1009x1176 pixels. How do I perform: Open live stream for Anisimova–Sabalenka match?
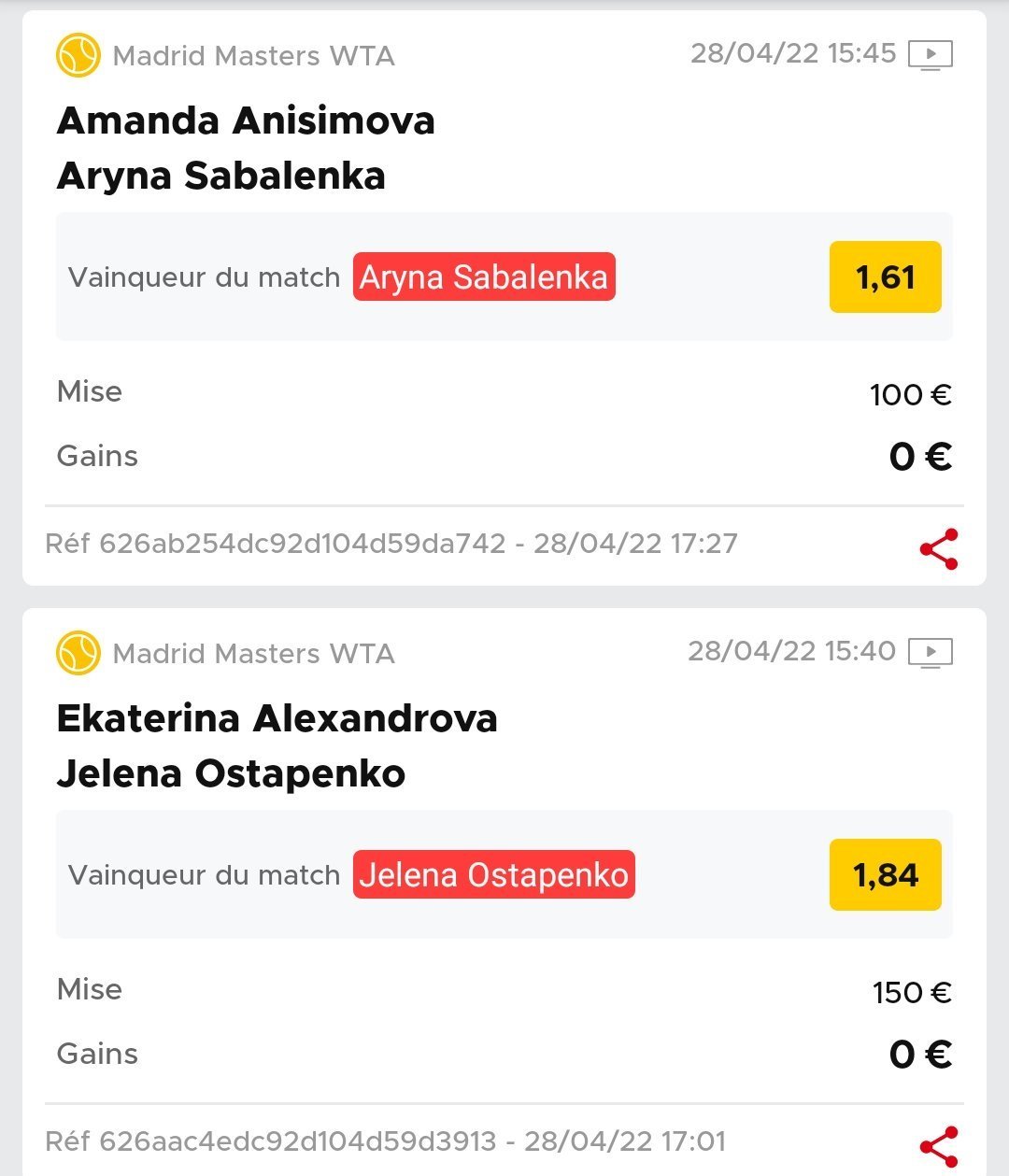931,55
